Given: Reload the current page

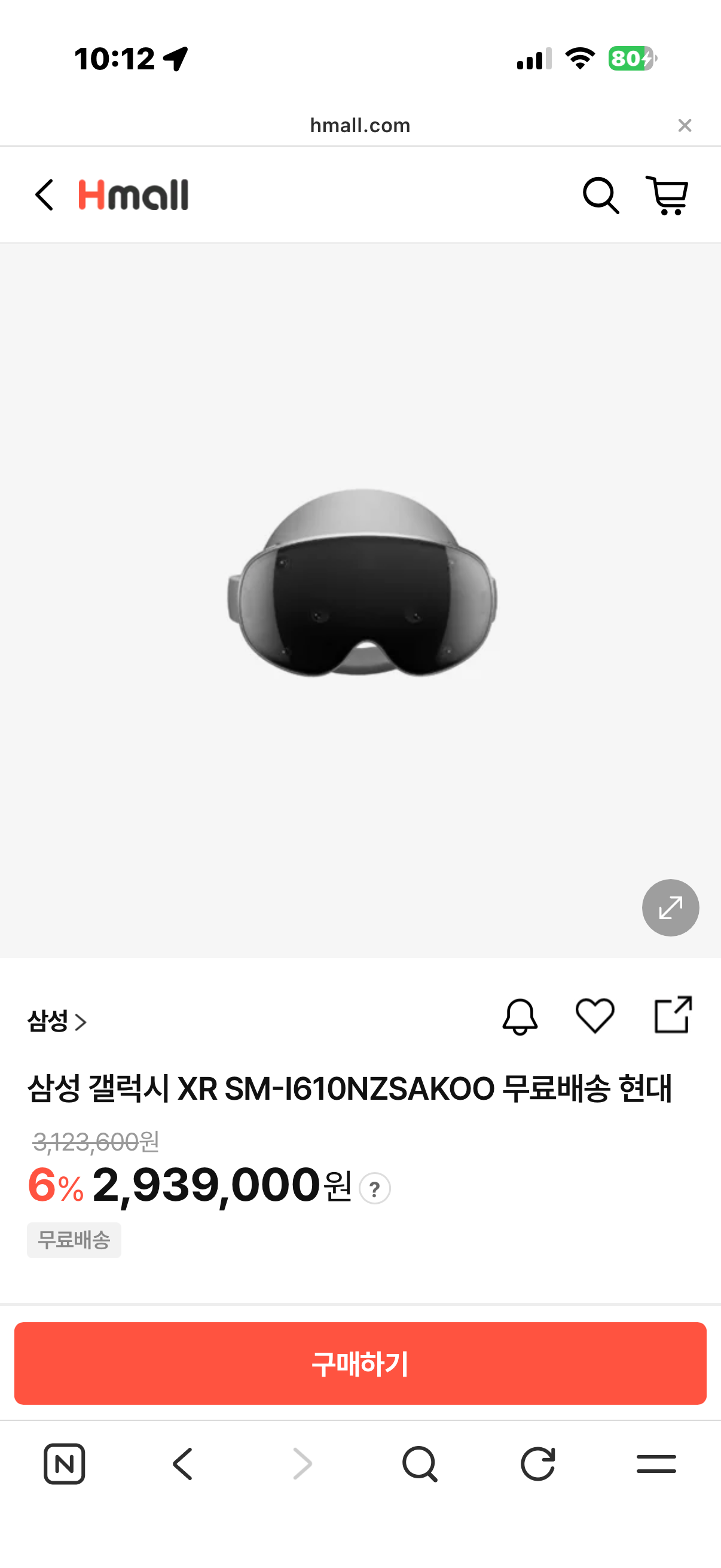Looking at the screenshot, I should pos(538,1464).
